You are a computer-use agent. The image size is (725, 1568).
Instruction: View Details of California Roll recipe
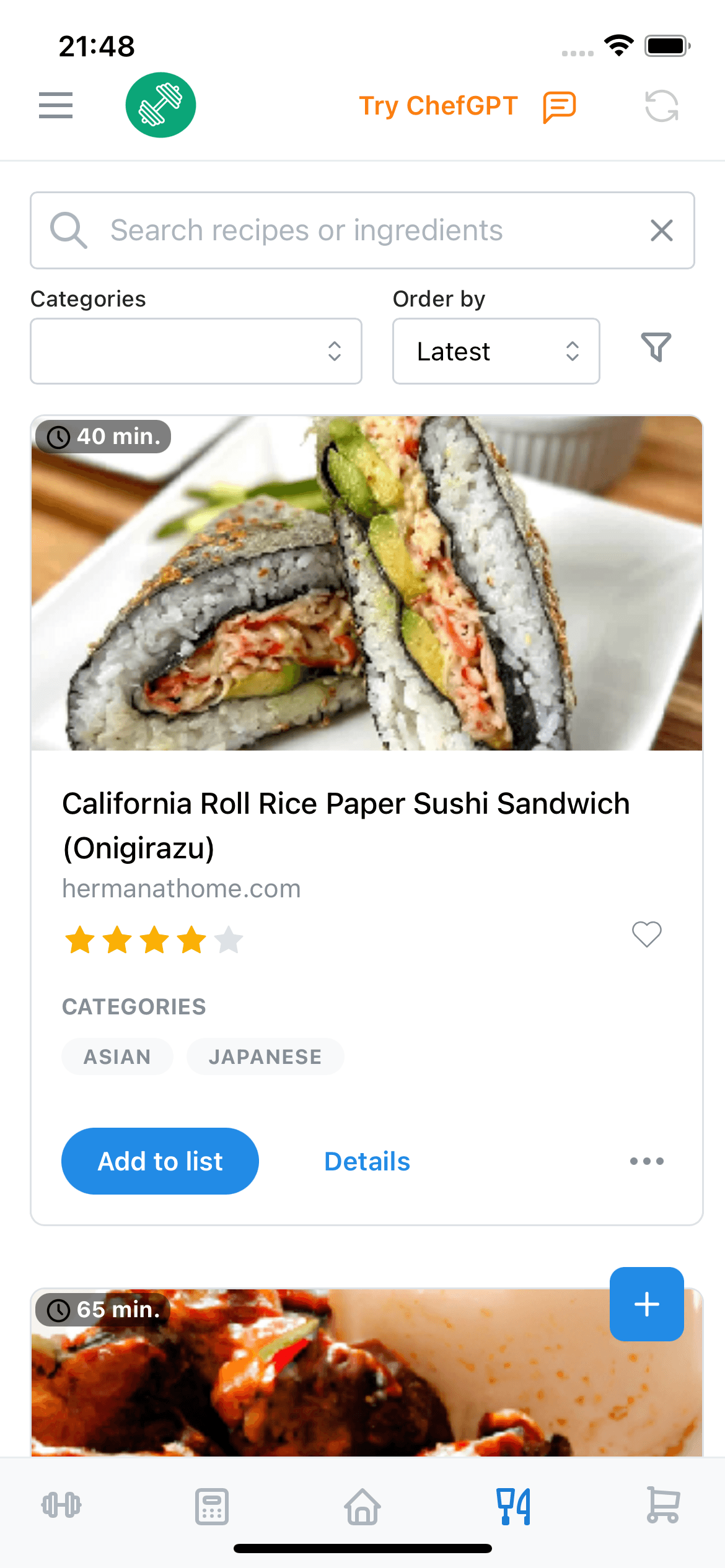pos(367,1162)
